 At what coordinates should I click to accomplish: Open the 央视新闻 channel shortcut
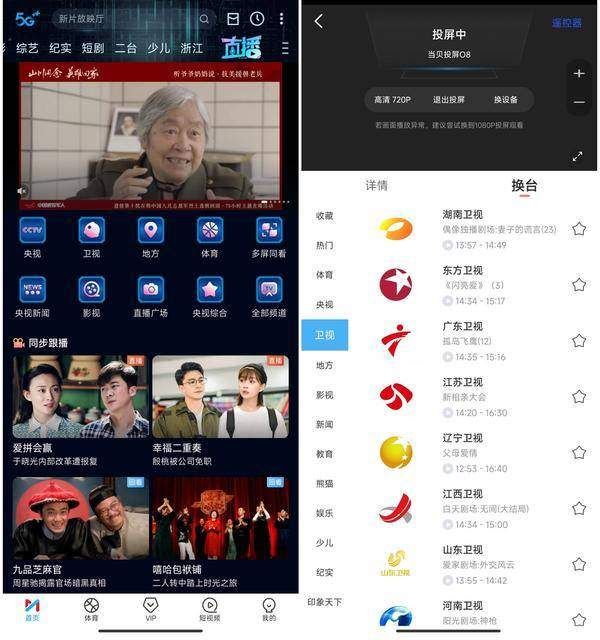tap(33, 298)
